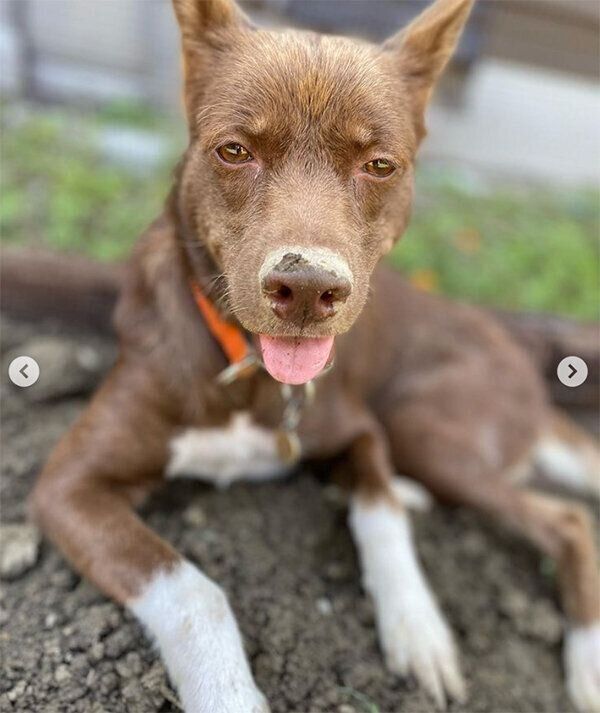The height and width of the screenshot is (713, 600).
Task: Go to the previous photo in carousel
Action: (24, 371)
